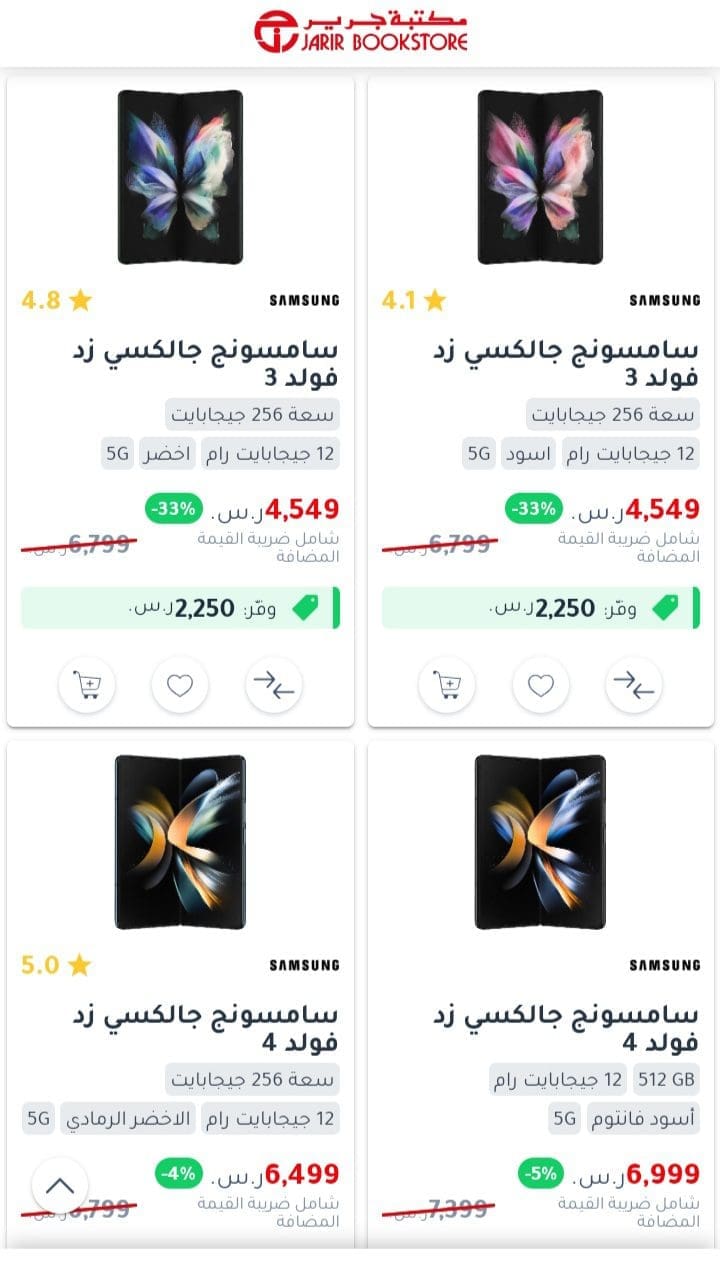
Task: Compare the black Galaxy Z Fold 3
Action: click(x=634, y=686)
